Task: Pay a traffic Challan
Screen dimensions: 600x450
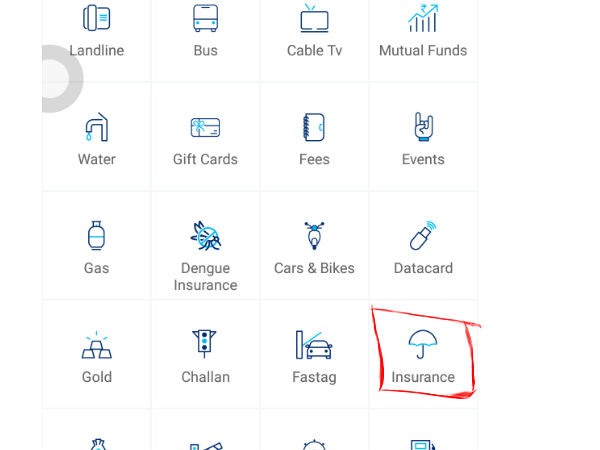Action: click(x=205, y=358)
